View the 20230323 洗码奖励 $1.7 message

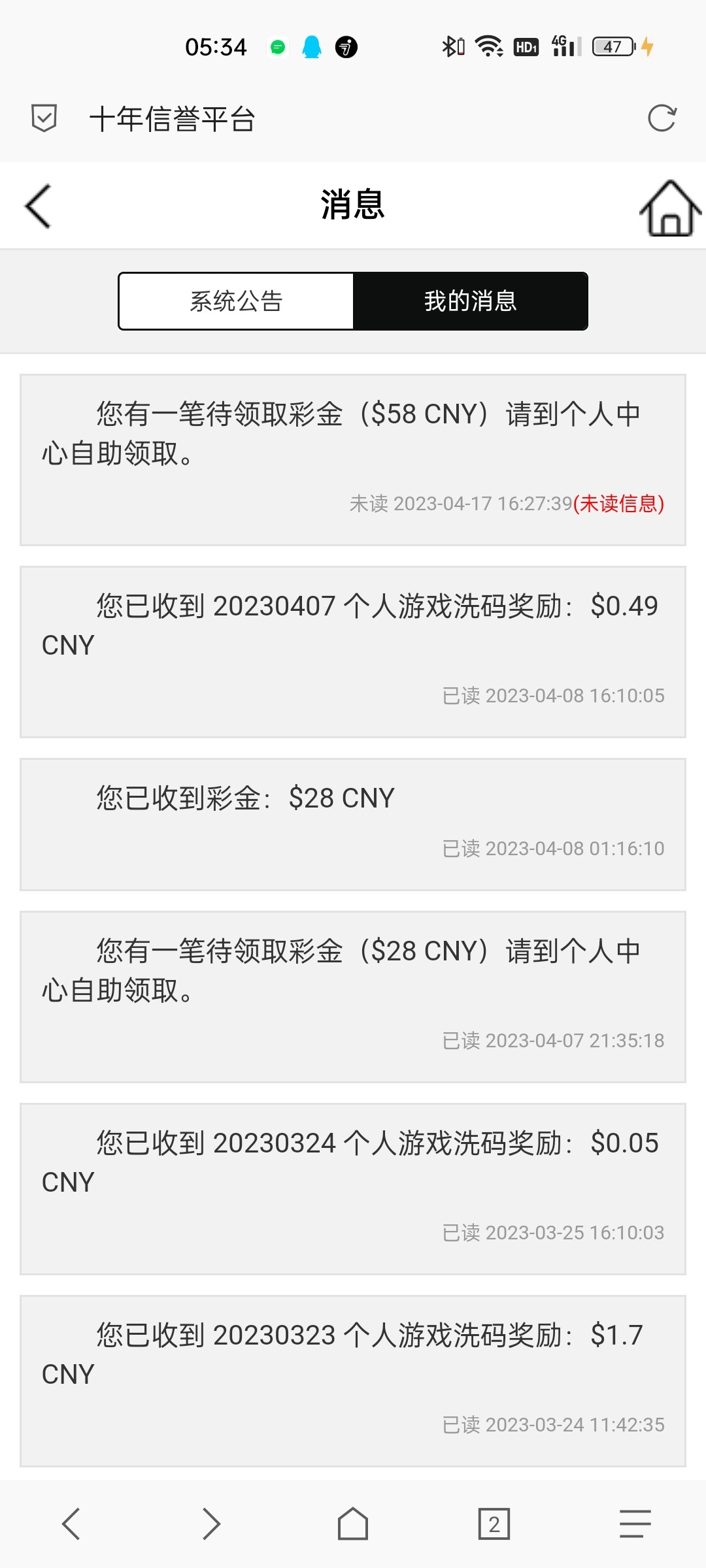(353, 1380)
